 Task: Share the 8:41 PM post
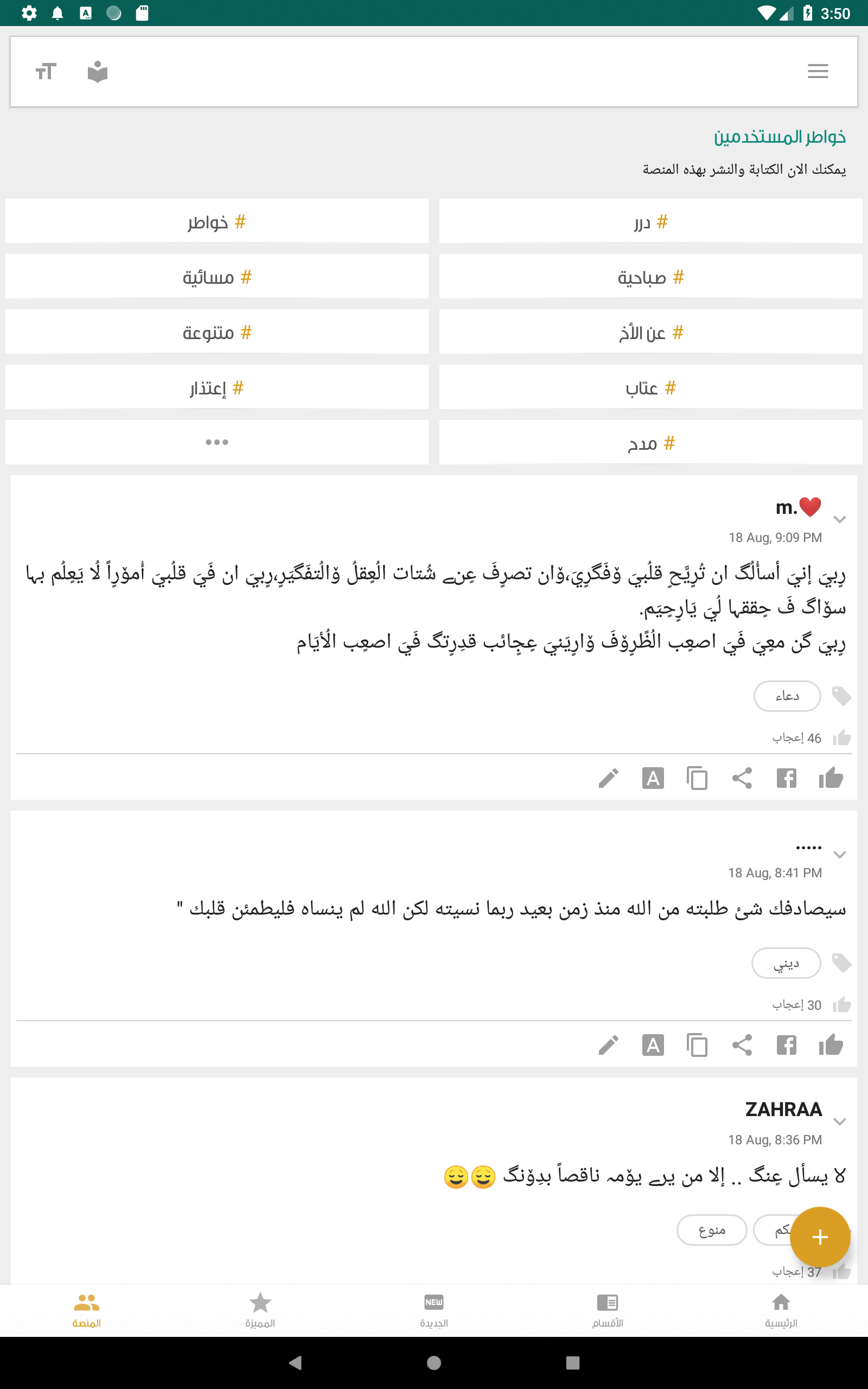742,1045
